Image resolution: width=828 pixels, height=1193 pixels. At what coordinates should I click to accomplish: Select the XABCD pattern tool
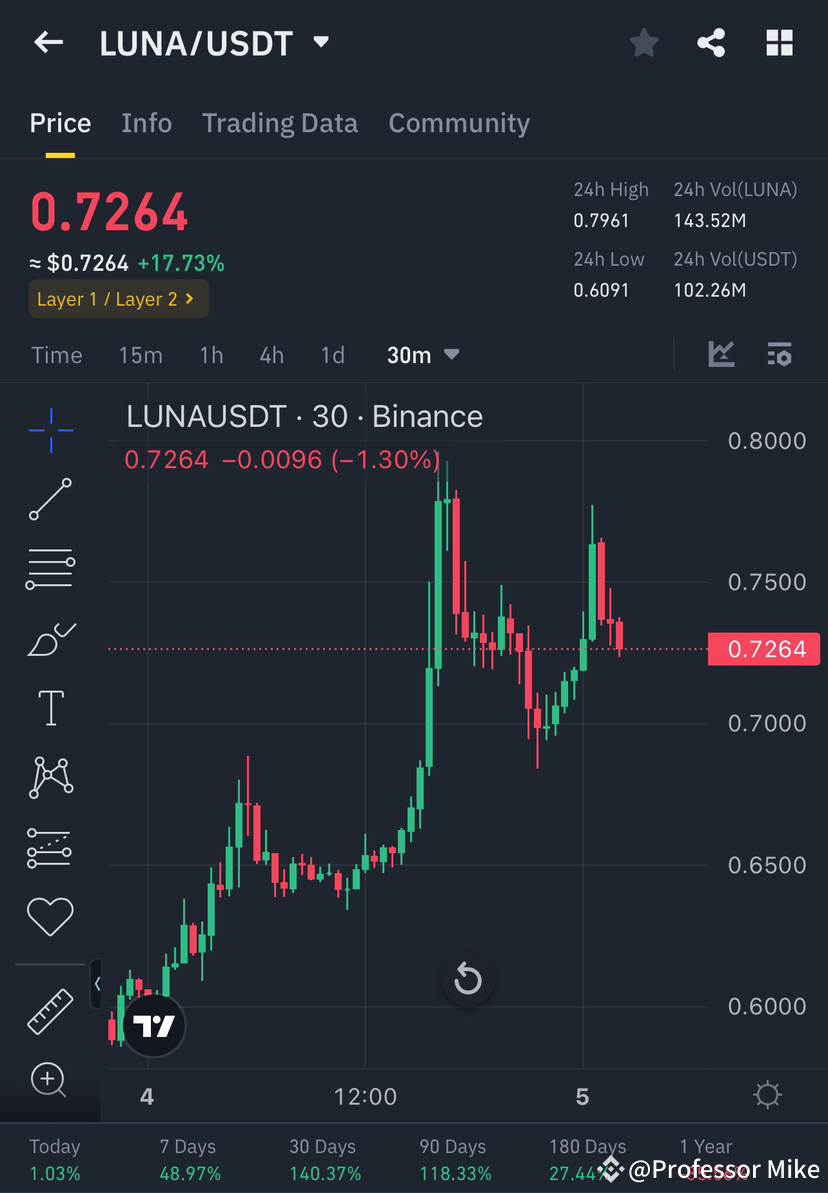tap(50, 777)
